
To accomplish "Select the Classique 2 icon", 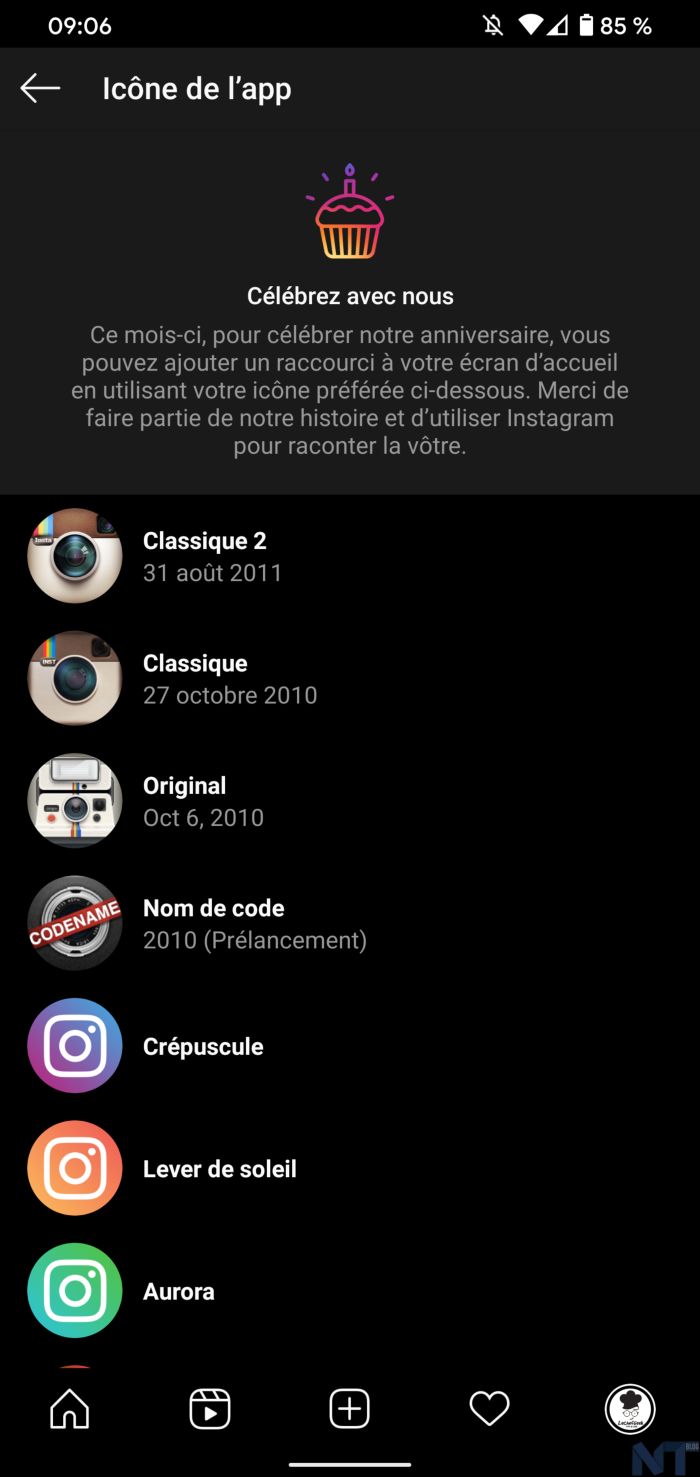I will pos(75,556).
